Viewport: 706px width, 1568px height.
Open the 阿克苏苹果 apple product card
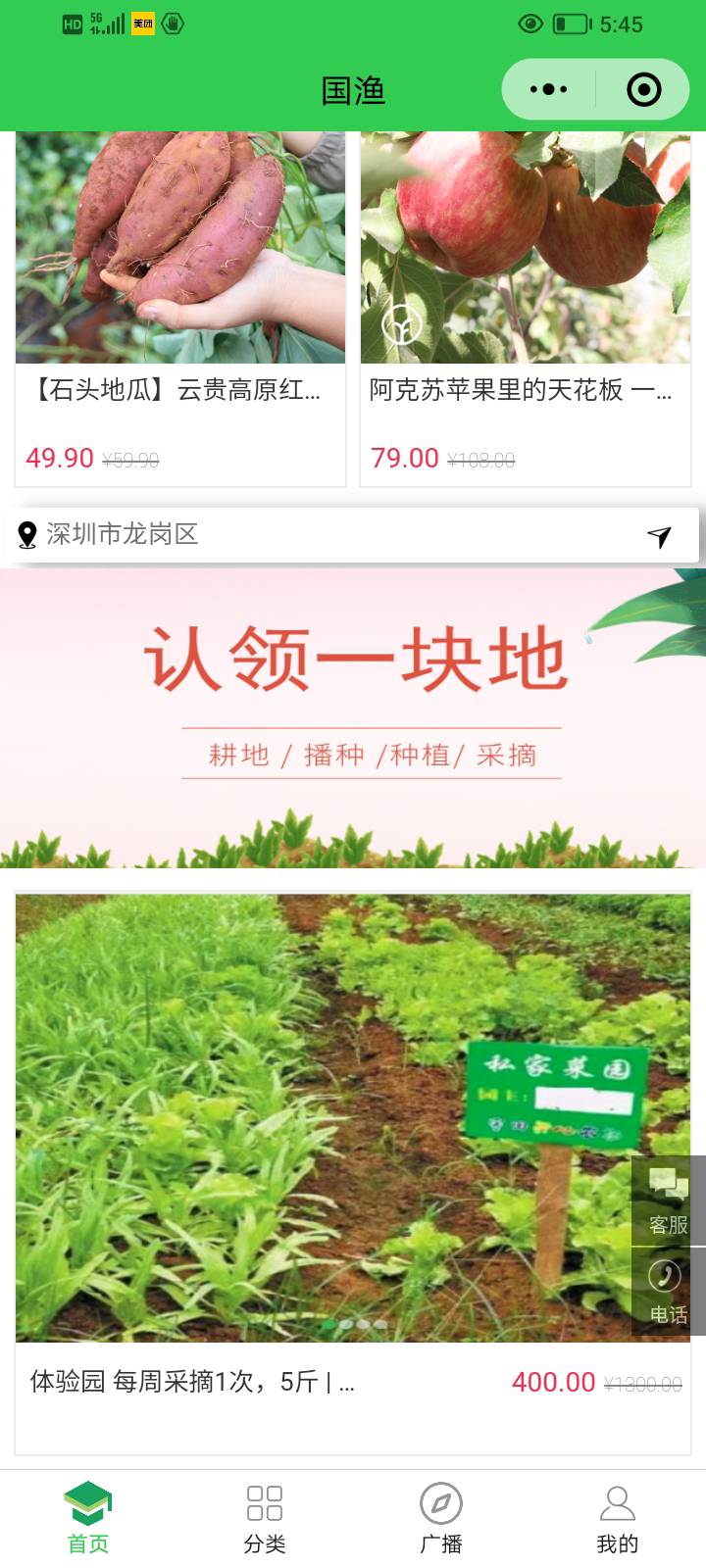click(526, 309)
